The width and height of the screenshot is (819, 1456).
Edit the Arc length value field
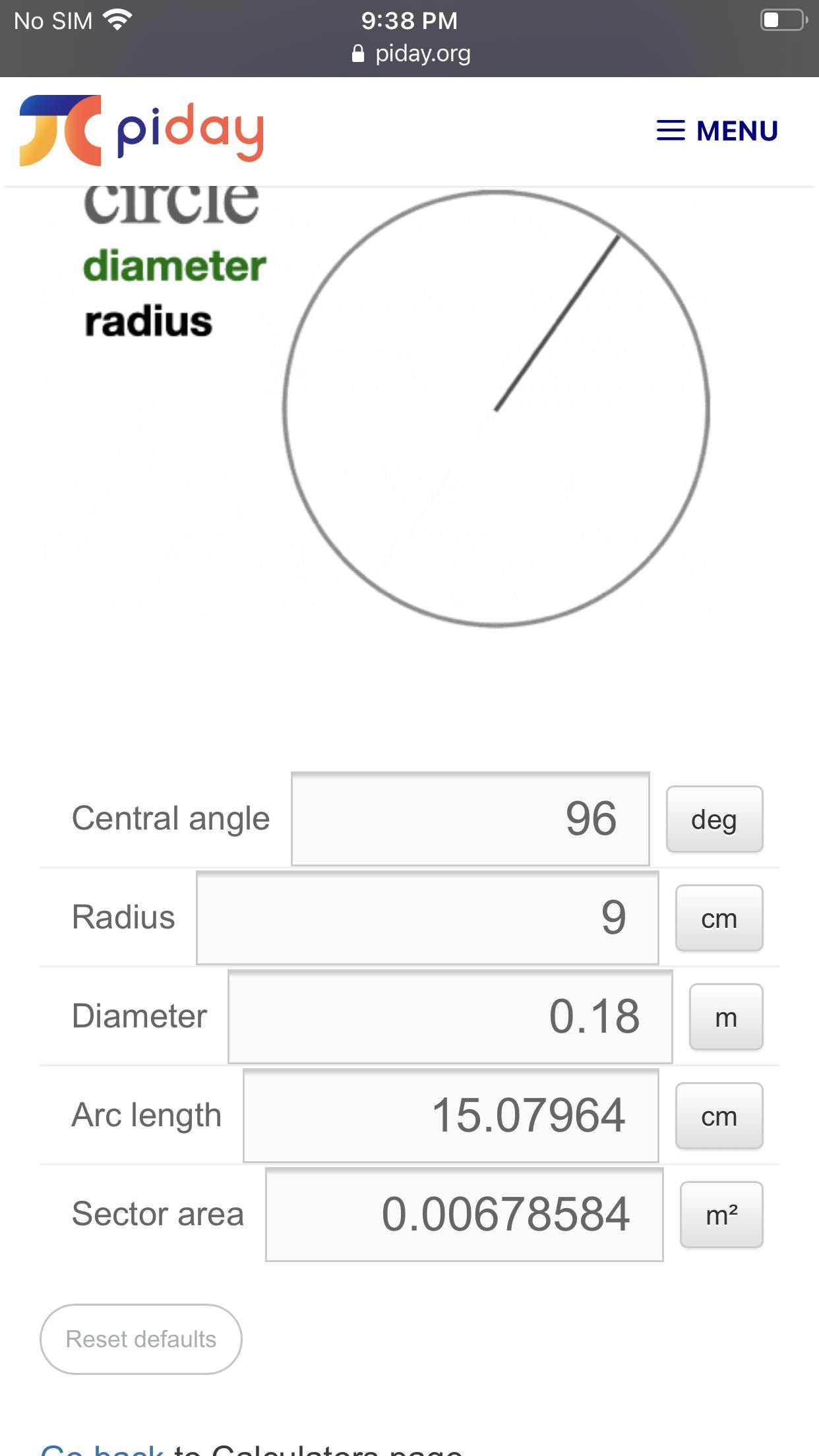coord(450,1115)
